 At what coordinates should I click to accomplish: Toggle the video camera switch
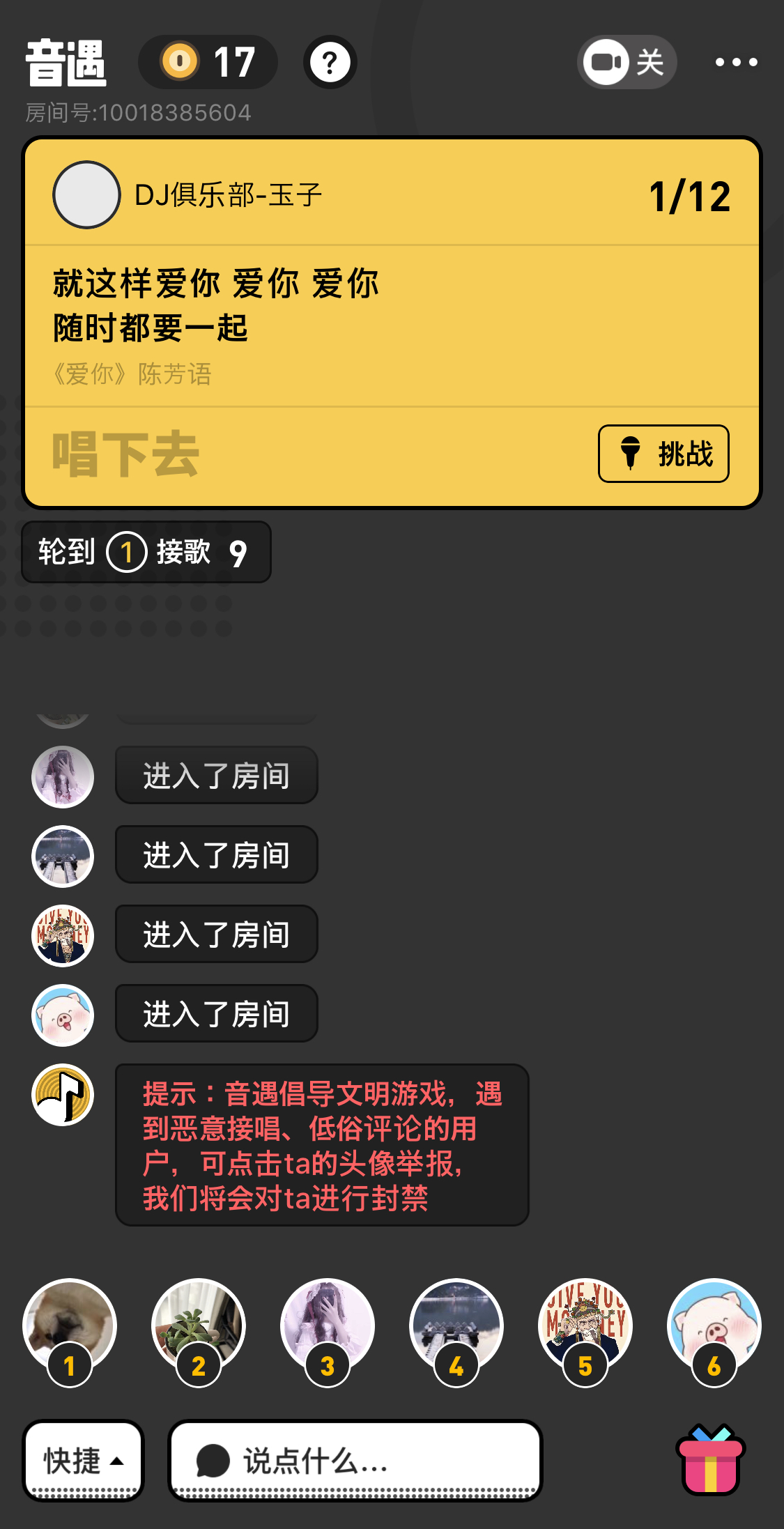626,62
